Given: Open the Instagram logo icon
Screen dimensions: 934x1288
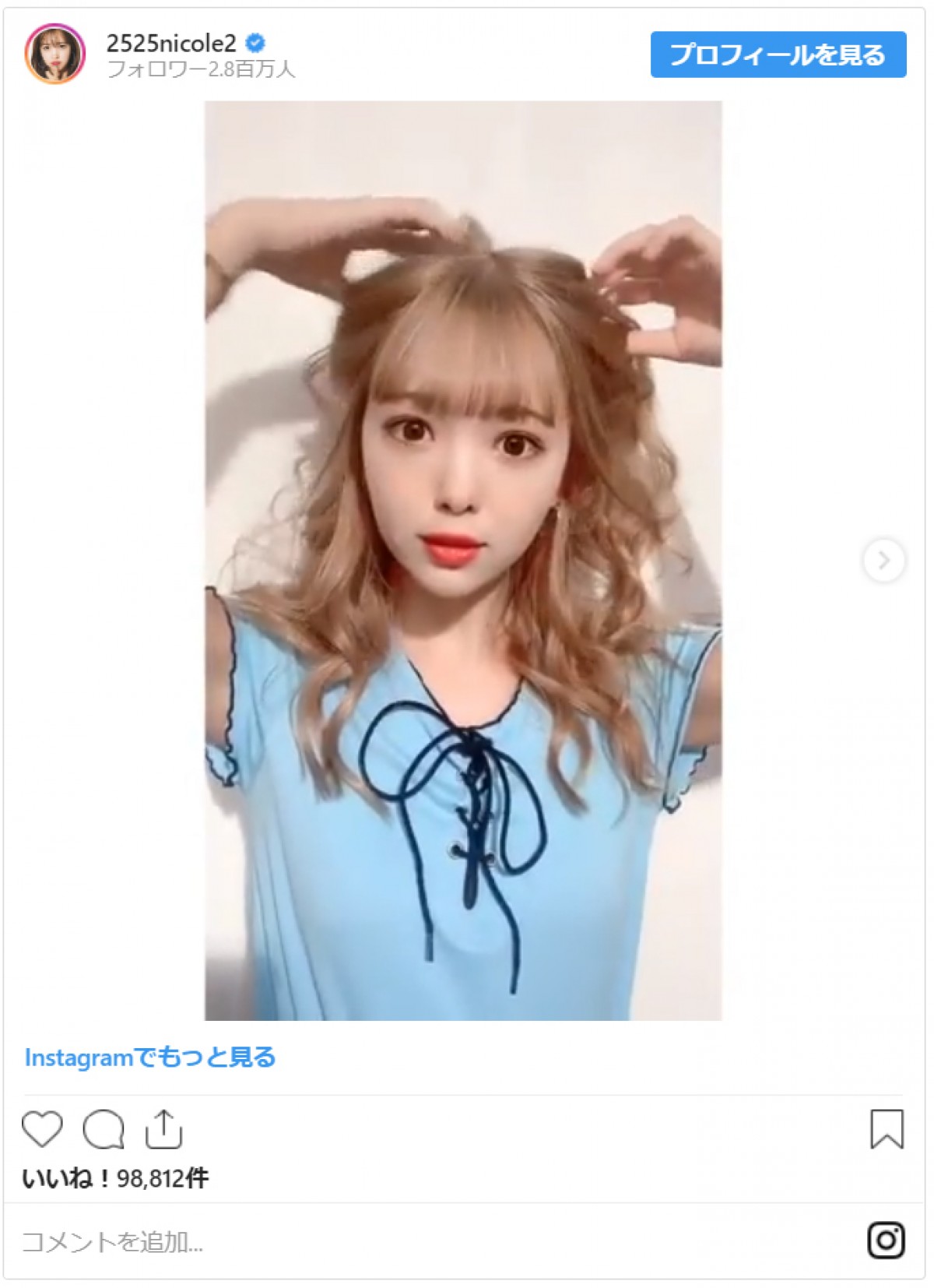Looking at the screenshot, I should tap(887, 1240).
